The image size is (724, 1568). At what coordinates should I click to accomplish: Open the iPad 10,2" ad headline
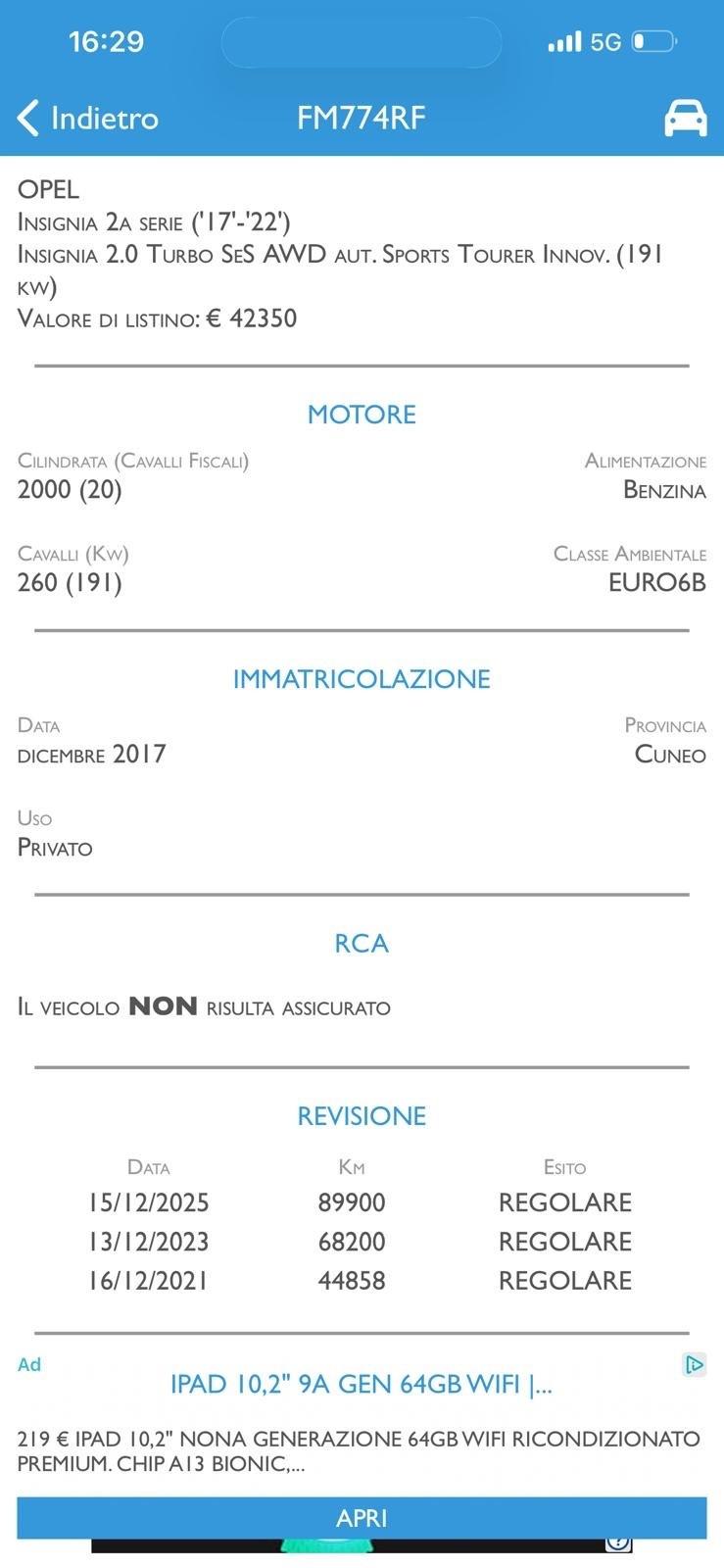362,1384
